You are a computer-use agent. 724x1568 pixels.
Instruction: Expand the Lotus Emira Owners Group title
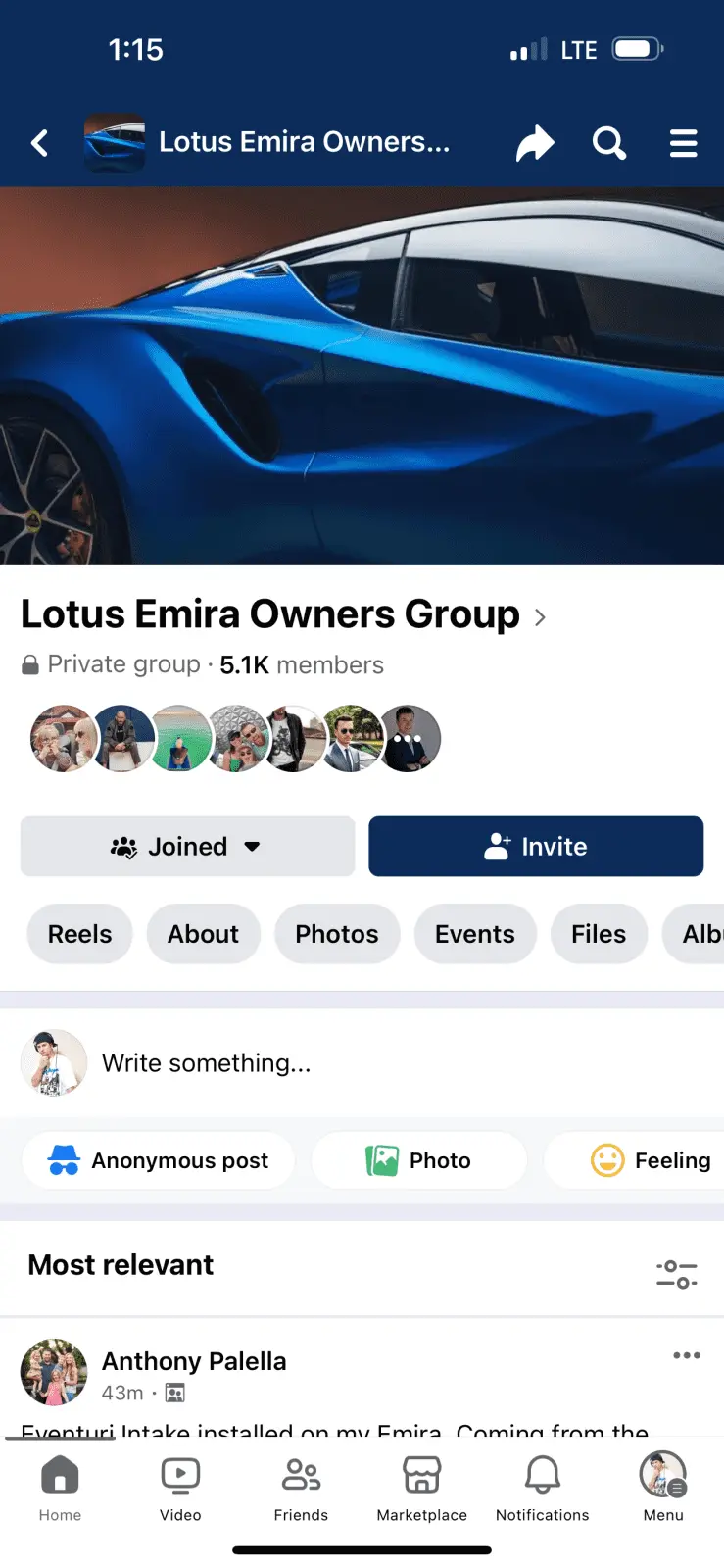click(283, 615)
